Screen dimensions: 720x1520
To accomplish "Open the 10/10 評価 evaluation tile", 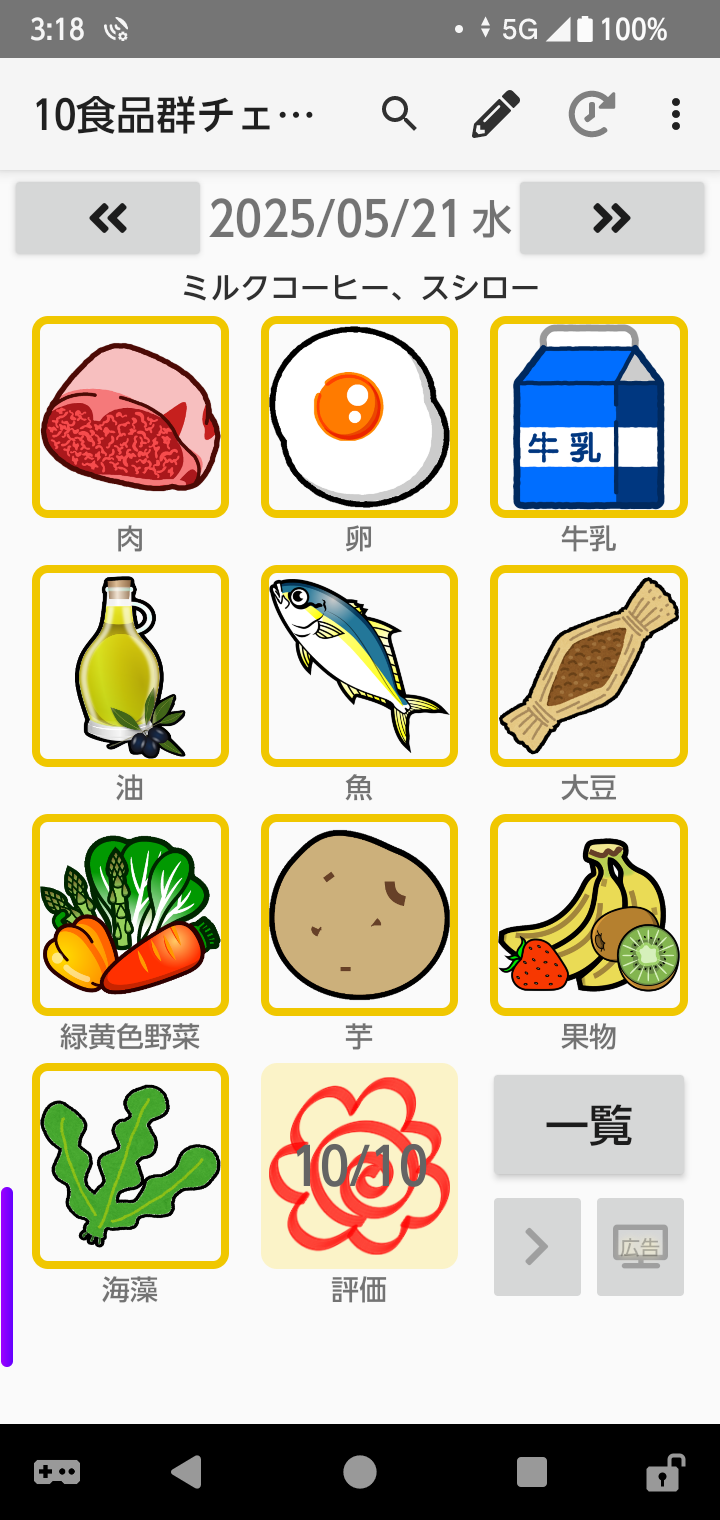I will (359, 1165).
